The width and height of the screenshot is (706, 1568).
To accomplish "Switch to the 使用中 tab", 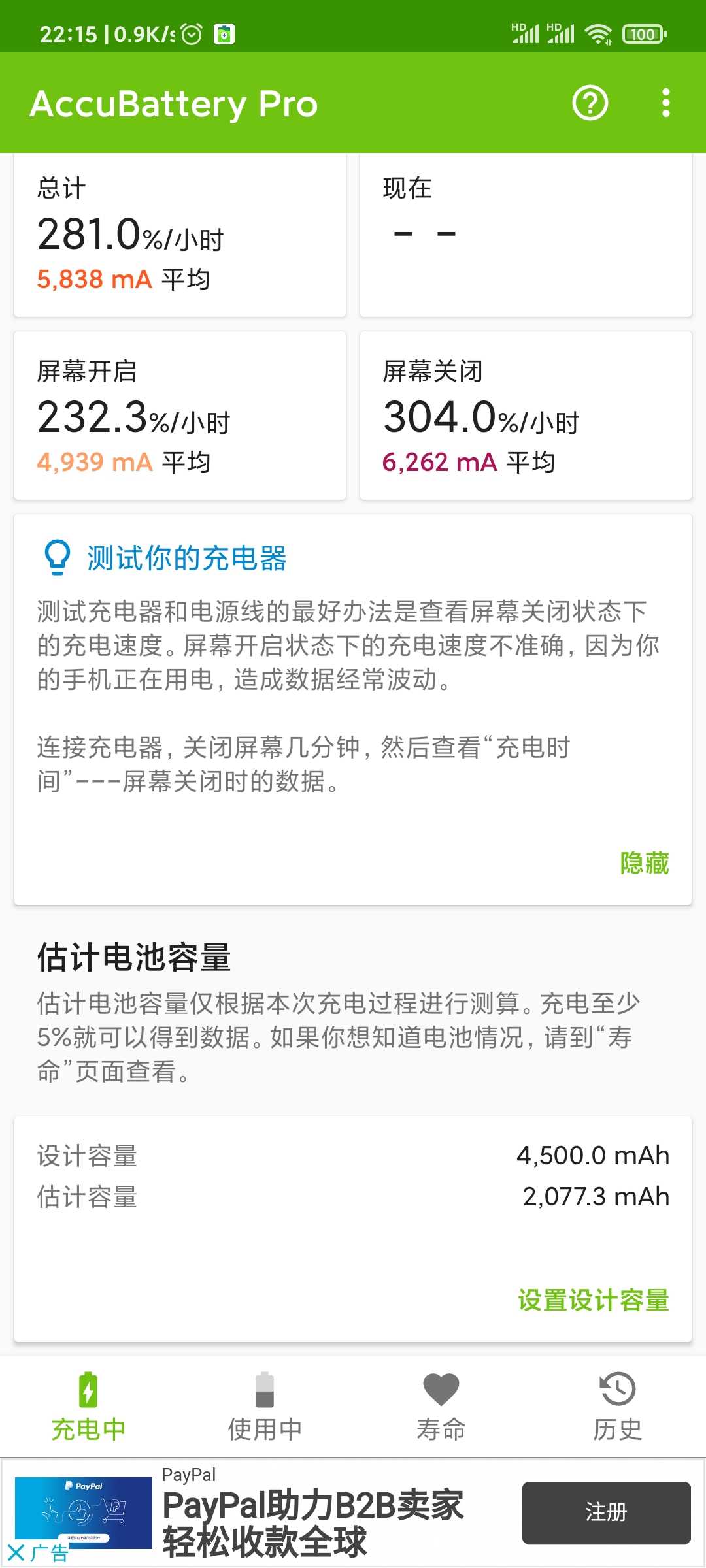I will coord(265,1407).
